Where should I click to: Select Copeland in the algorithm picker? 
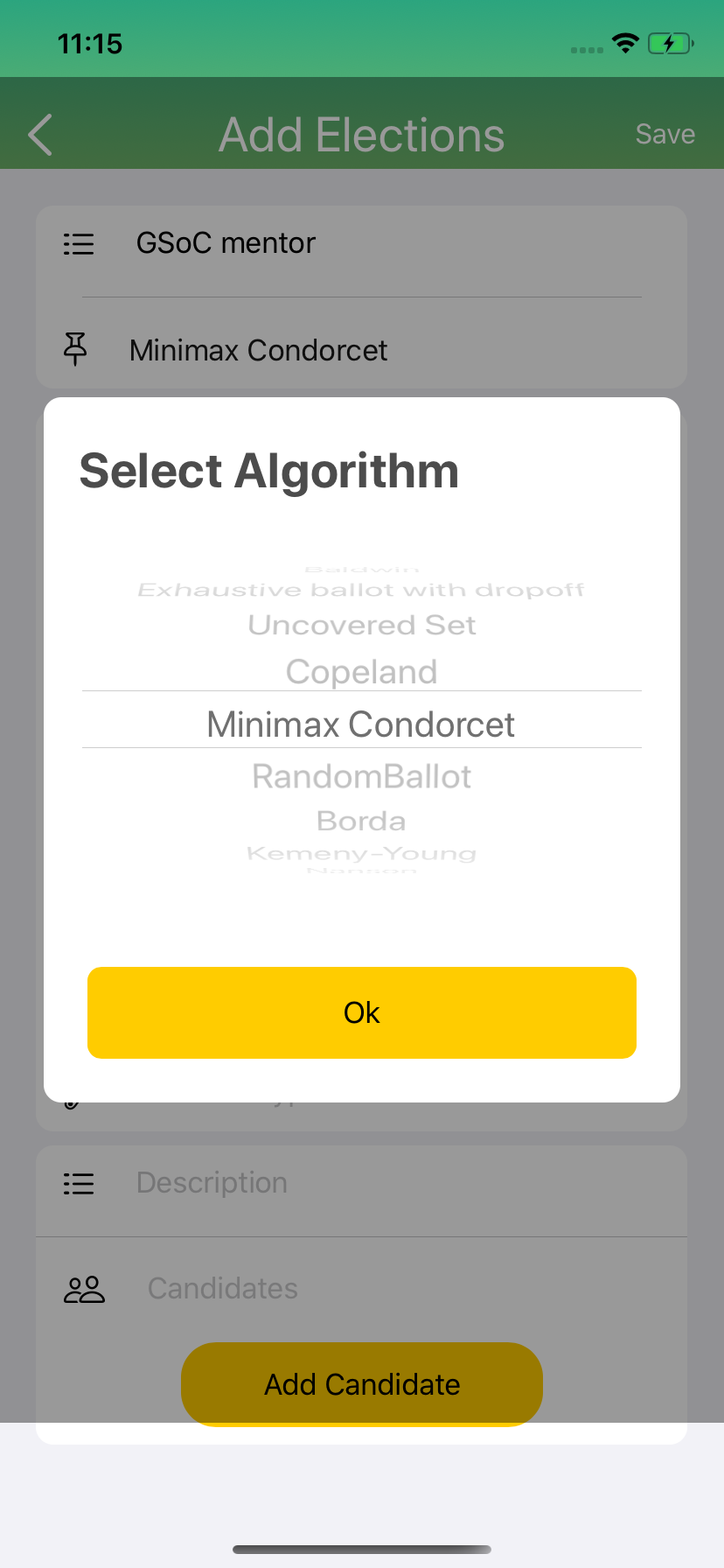(362, 672)
